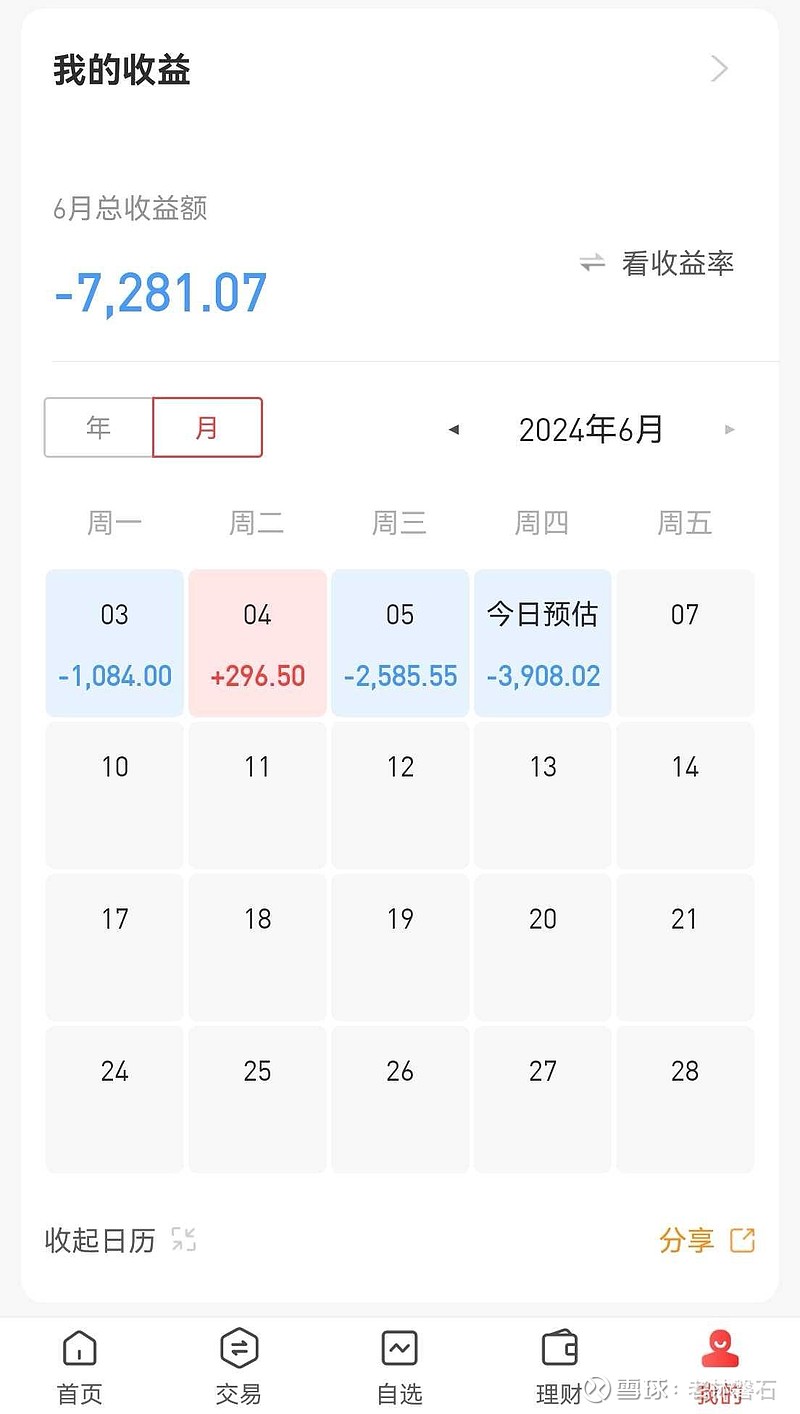The width and height of the screenshot is (800, 1414).
Task: Switch to the 理财 tab
Action: point(560,1366)
